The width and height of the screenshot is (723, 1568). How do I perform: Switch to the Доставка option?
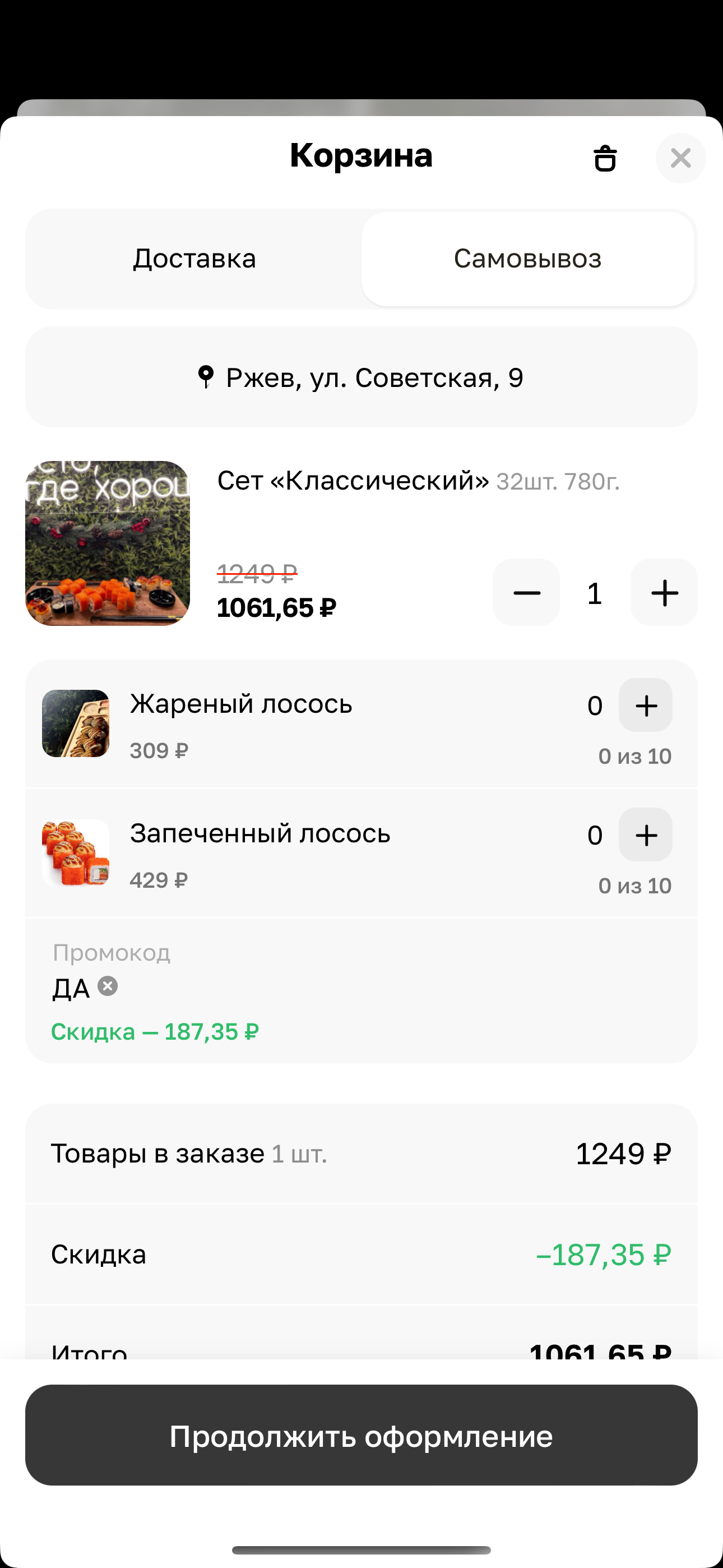pyautogui.click(x=194, y=259)
